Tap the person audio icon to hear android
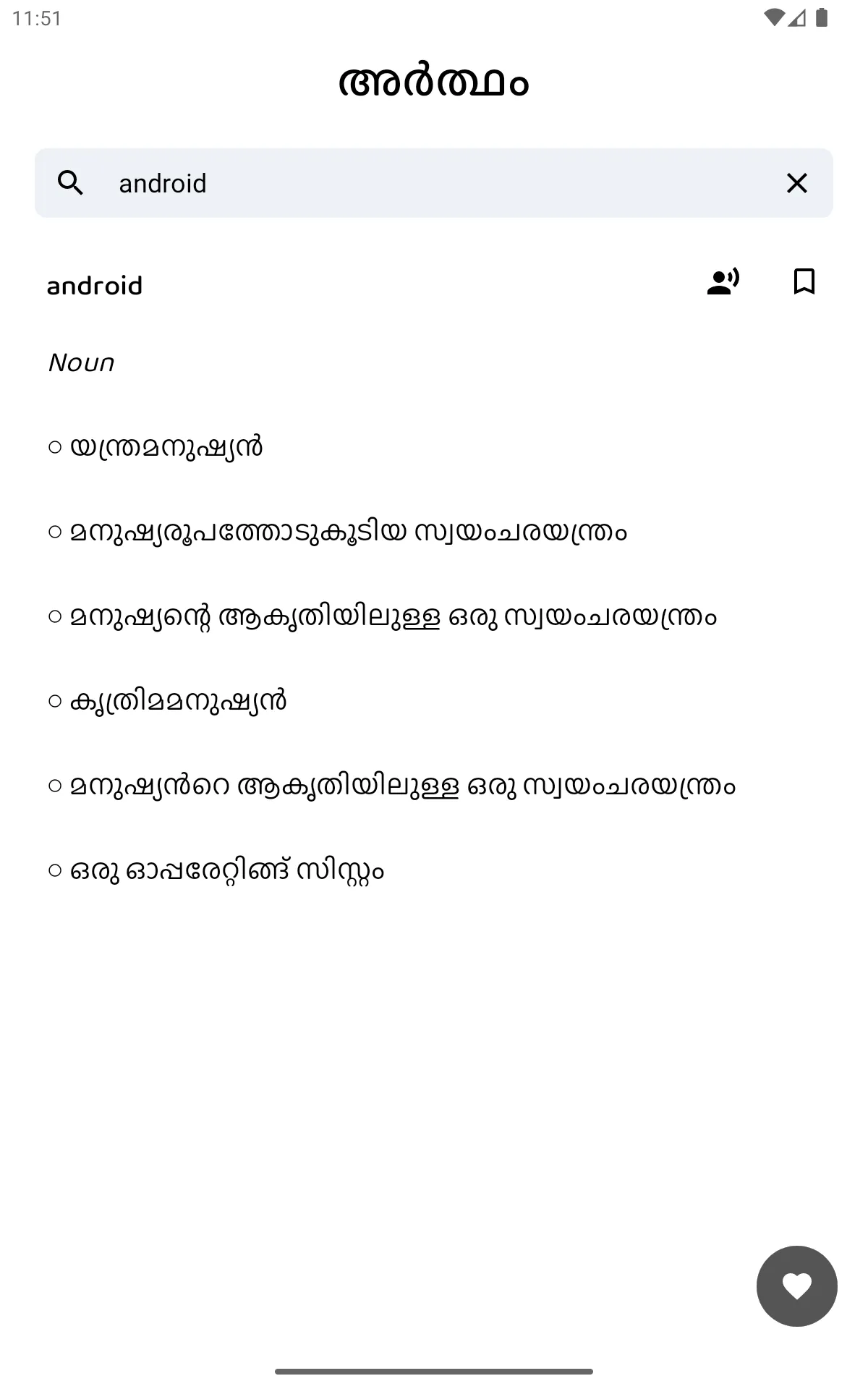The image size is (868, 1389). (723, 281)
